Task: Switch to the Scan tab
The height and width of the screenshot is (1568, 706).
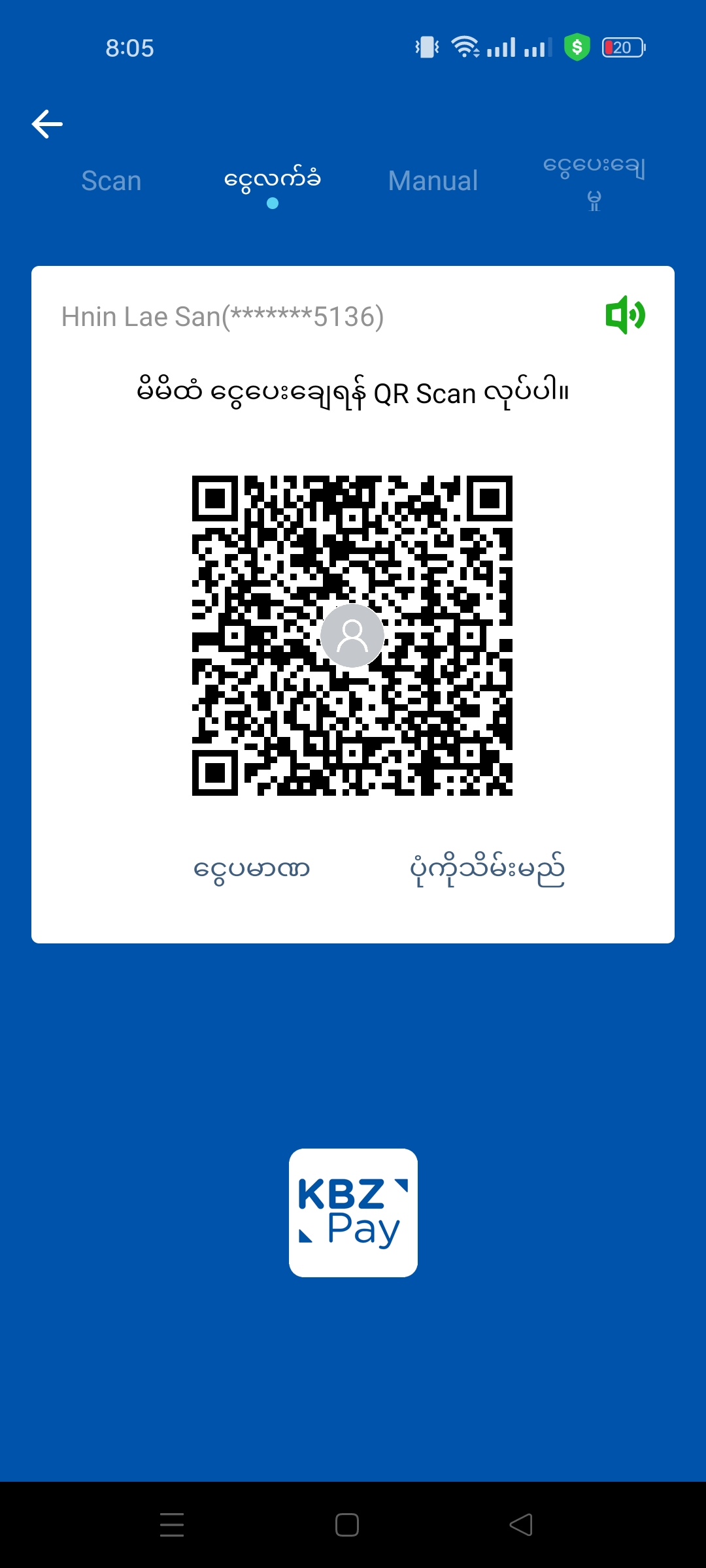Action: coord(111,181)
